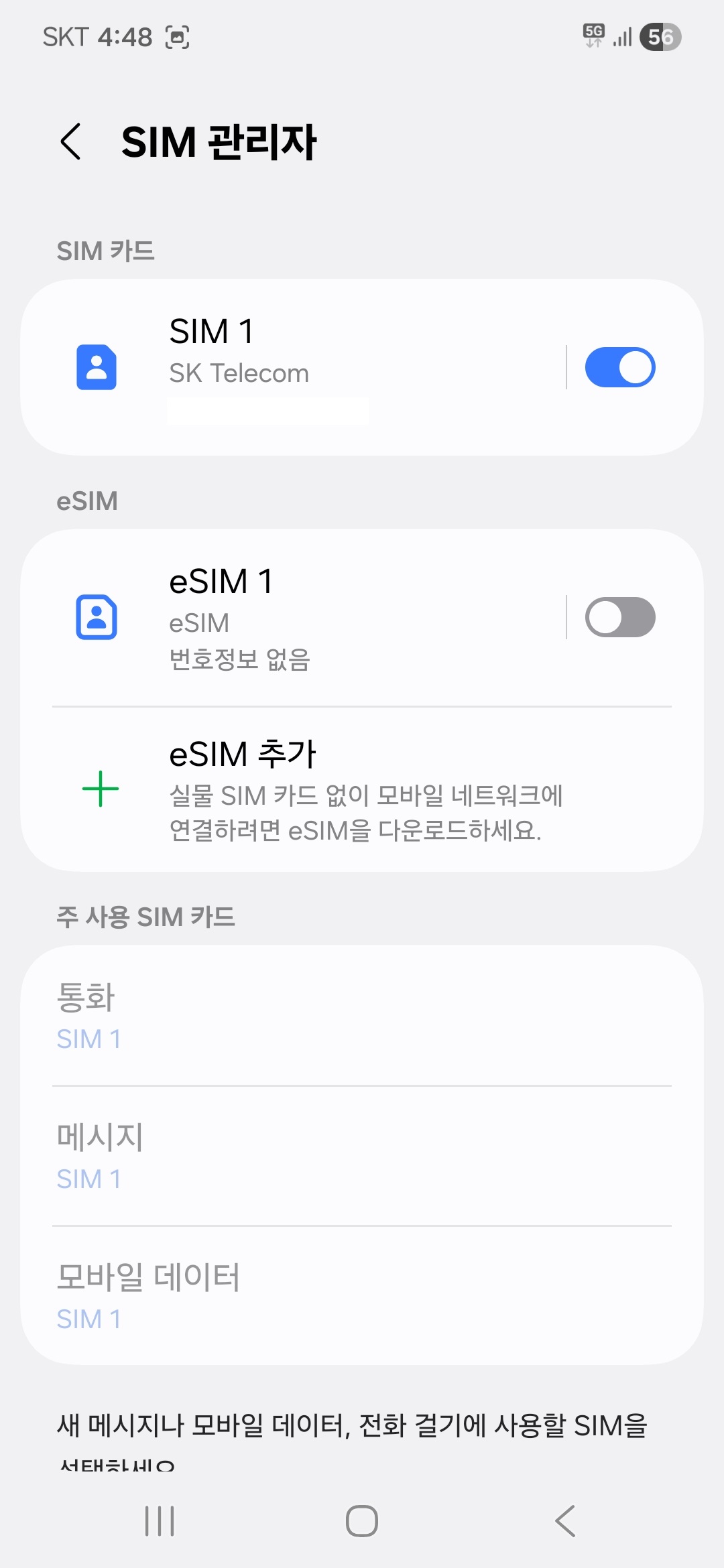
Task: Tap the home button in navigation bar
Action: [361, 1521]
